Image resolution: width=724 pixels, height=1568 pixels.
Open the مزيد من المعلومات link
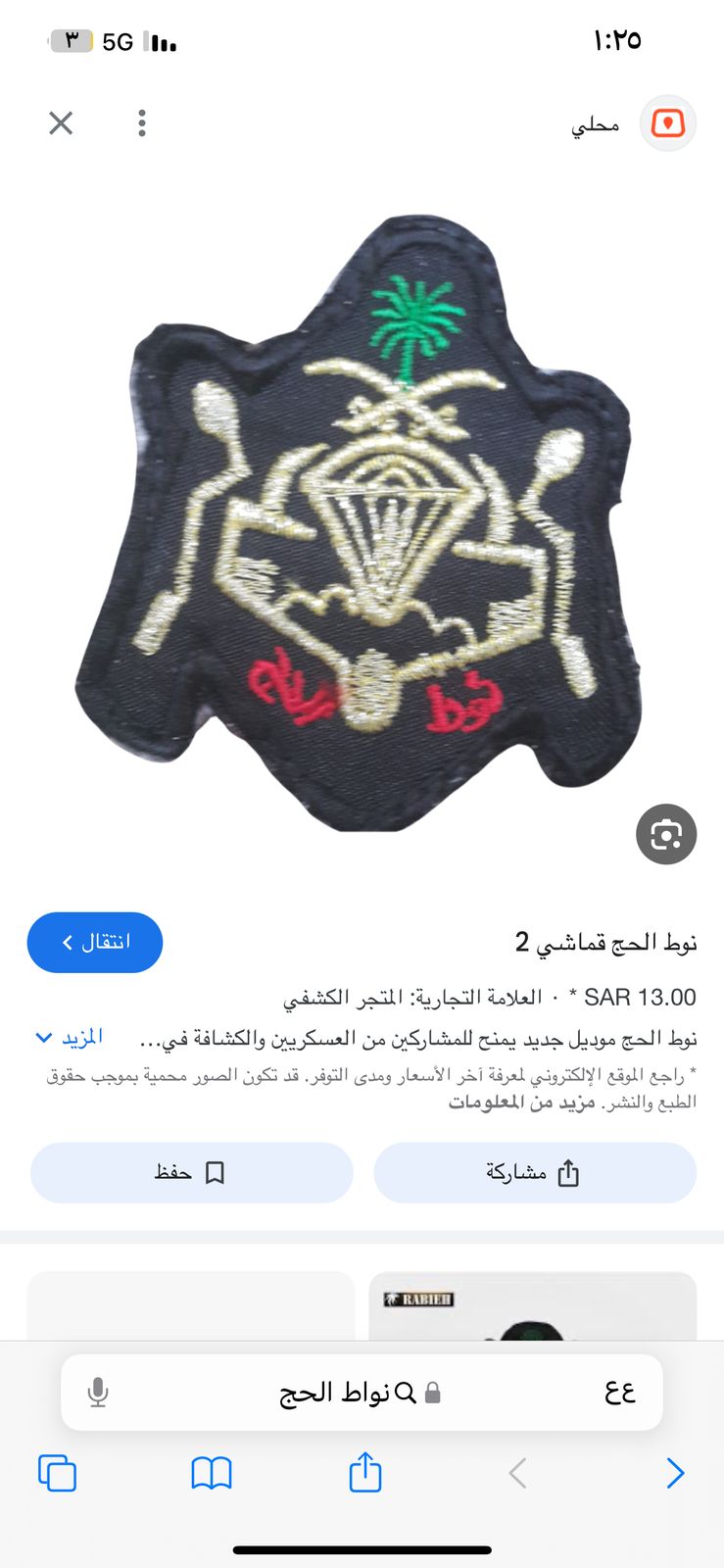point(522,1102)
